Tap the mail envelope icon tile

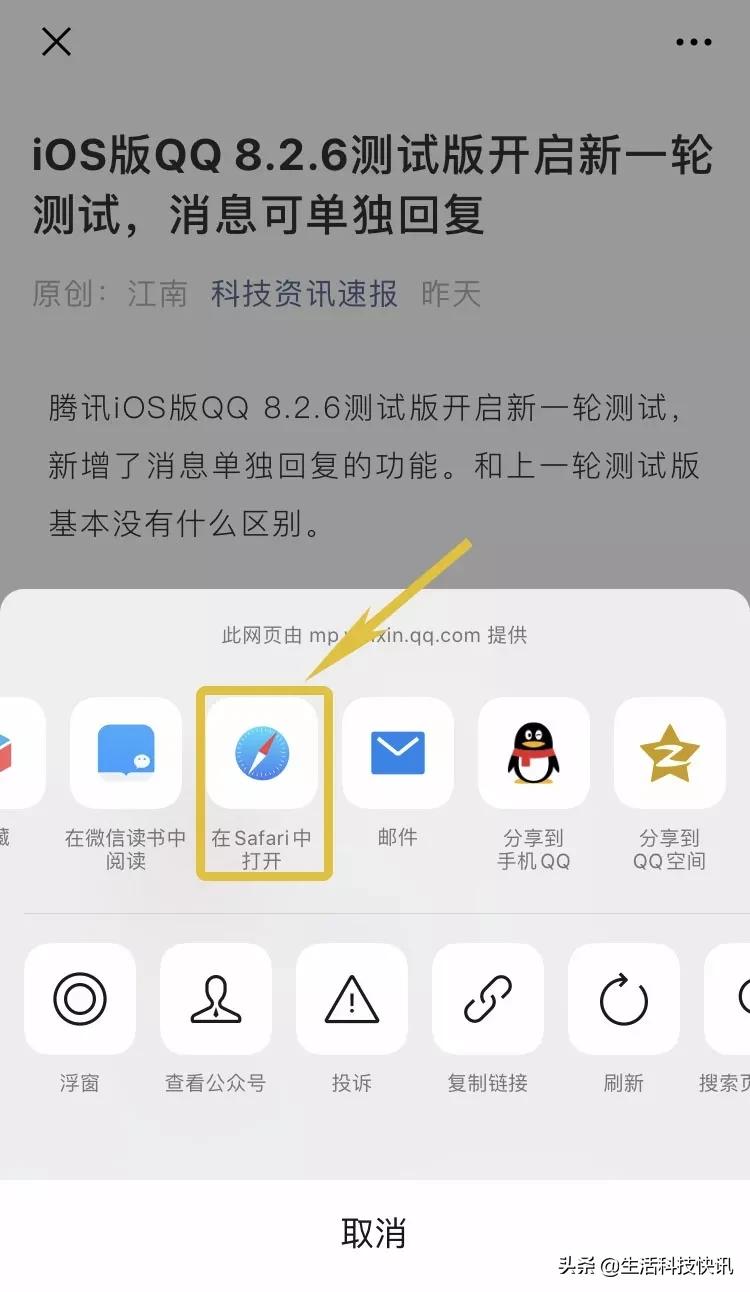[397, 754]
